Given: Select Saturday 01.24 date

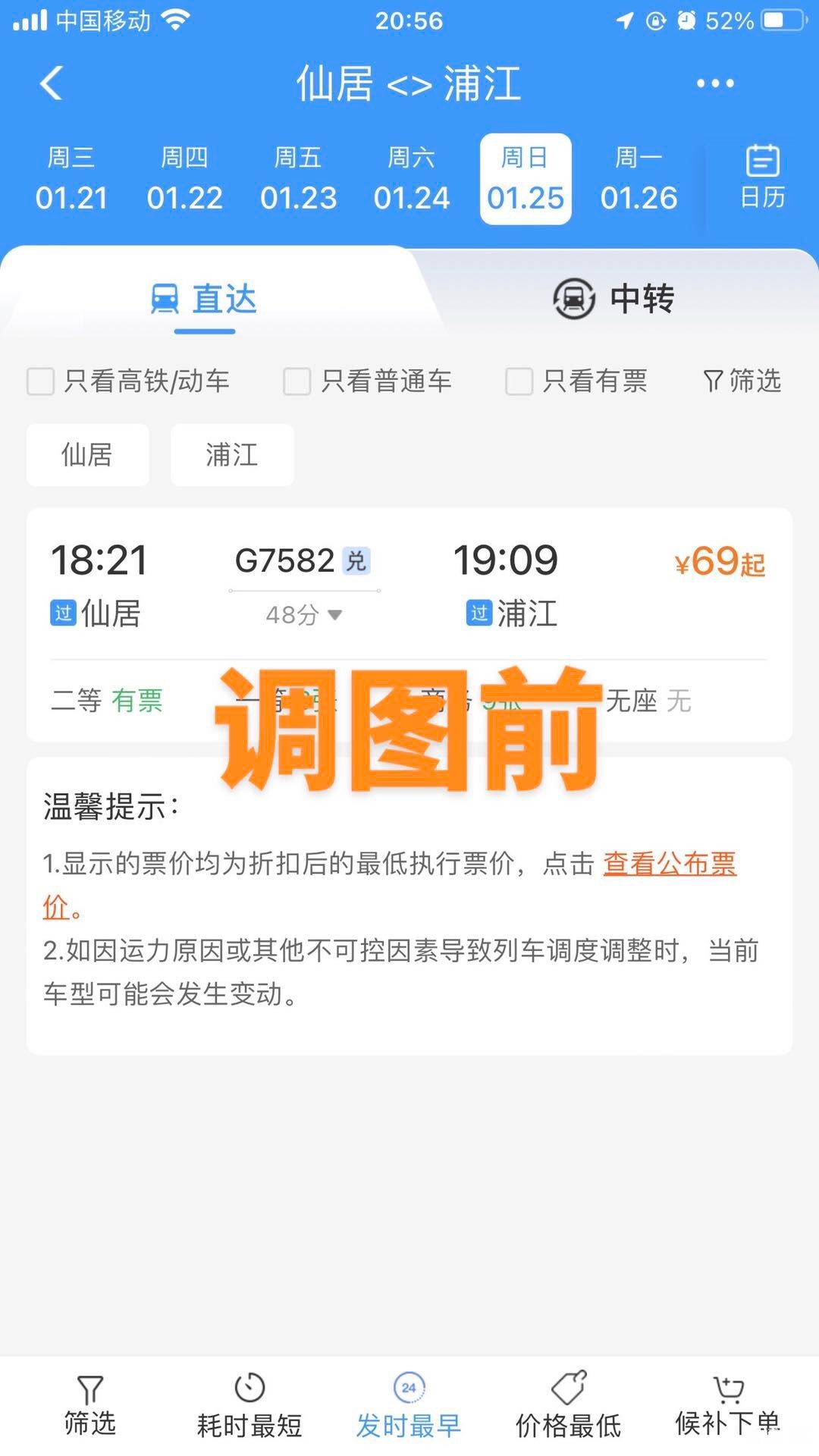Looking at the screenshot, I should pyautogui.click(x=412, y=180).
